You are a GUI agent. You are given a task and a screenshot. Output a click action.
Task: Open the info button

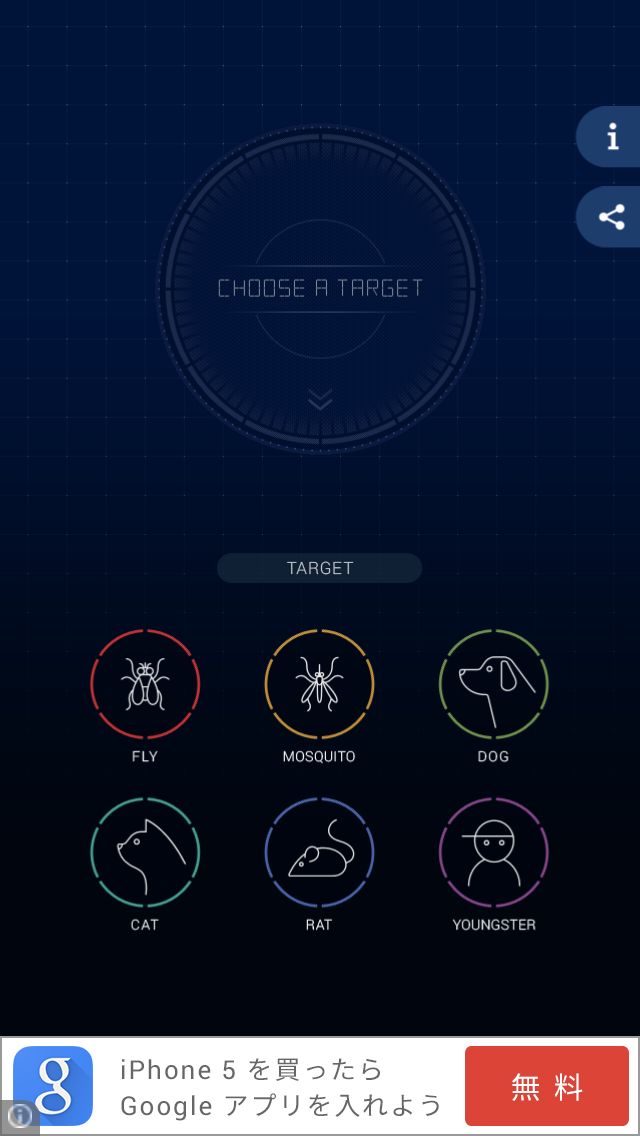612,137
